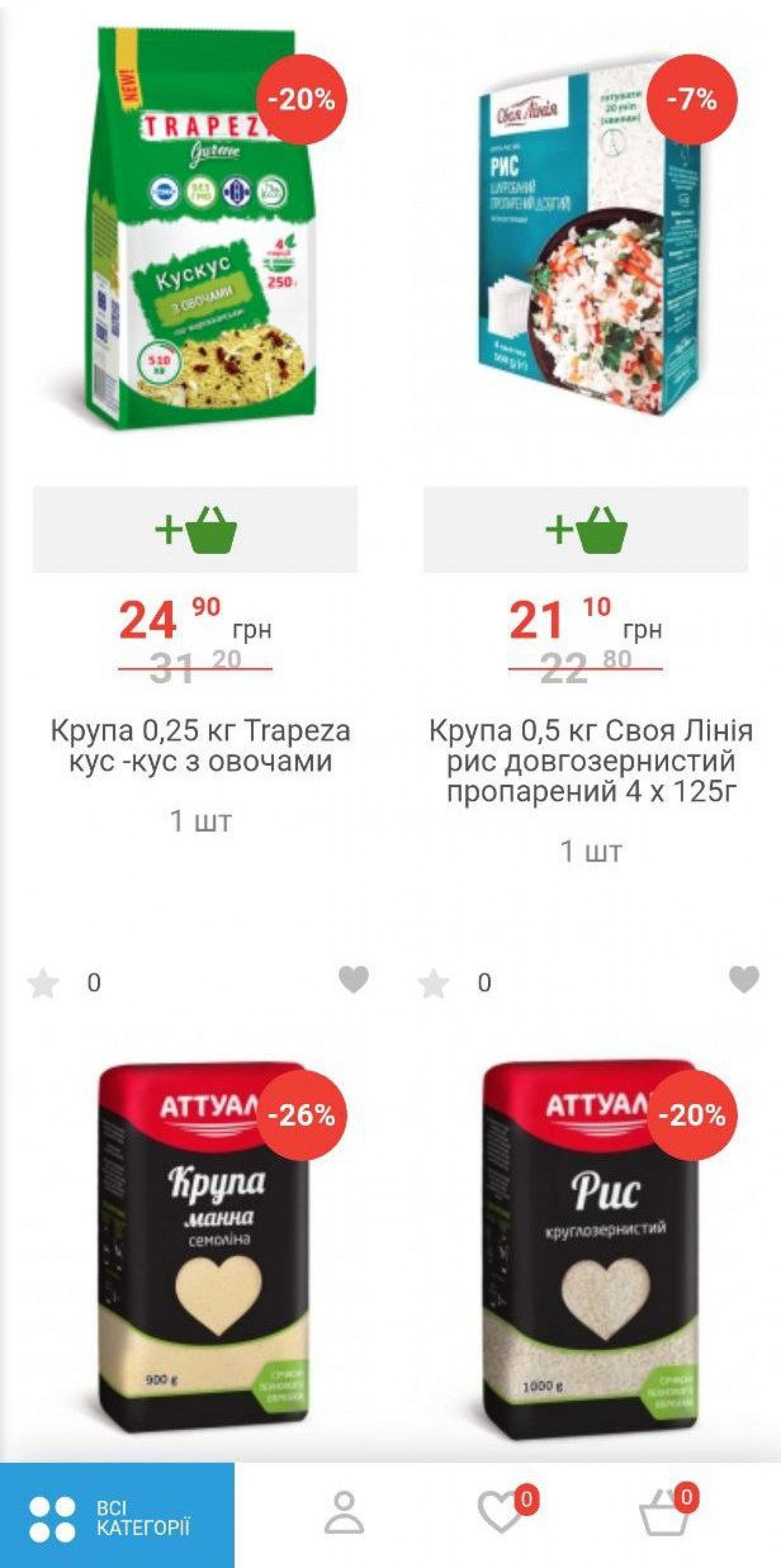Add Своя Лінія rice to basket
Screen dimensions: 781x1568
point(586,529)
